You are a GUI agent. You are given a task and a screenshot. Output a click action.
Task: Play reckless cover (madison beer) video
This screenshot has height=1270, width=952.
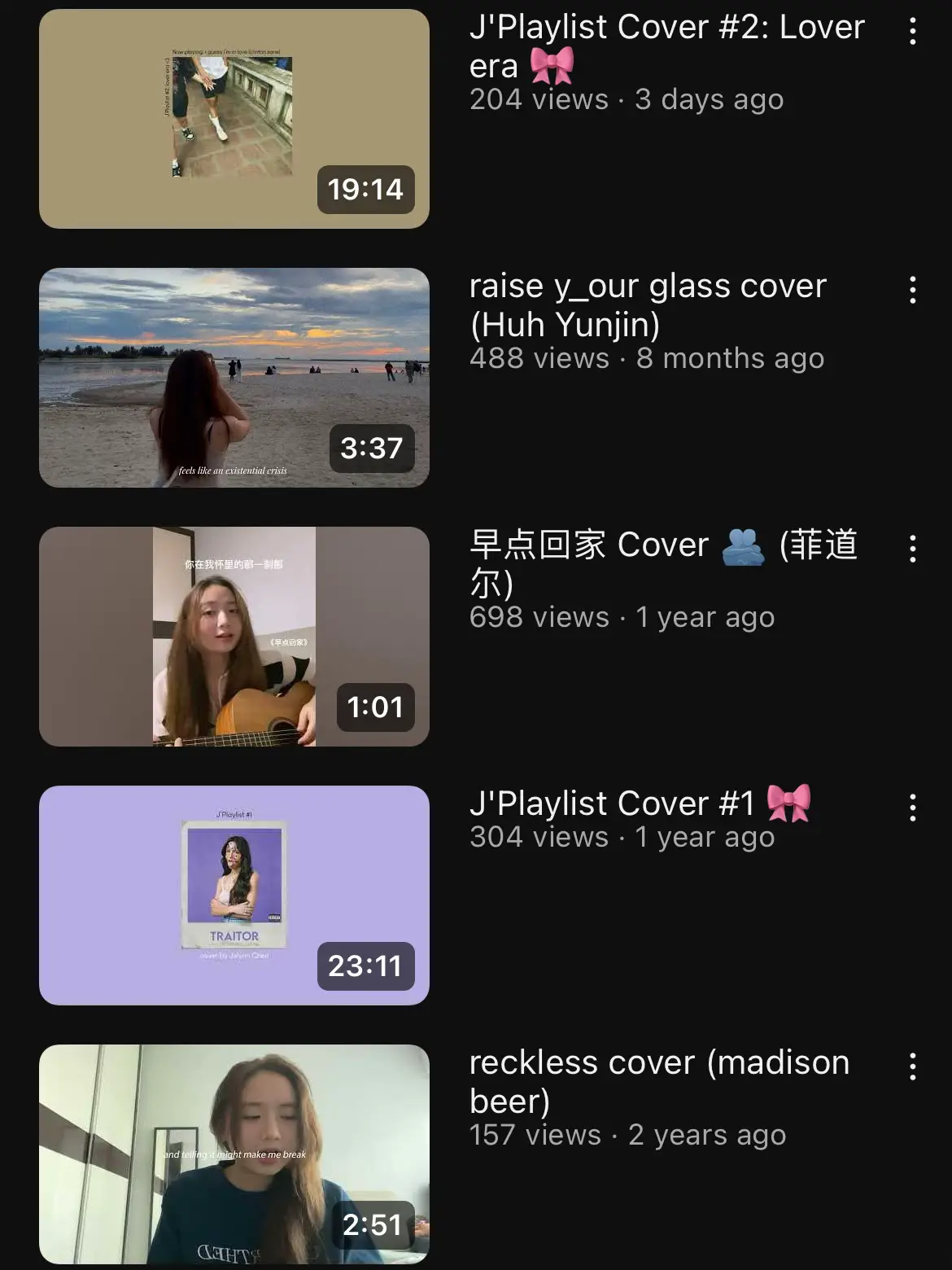pyautogui.click(x=234, y=1154)
